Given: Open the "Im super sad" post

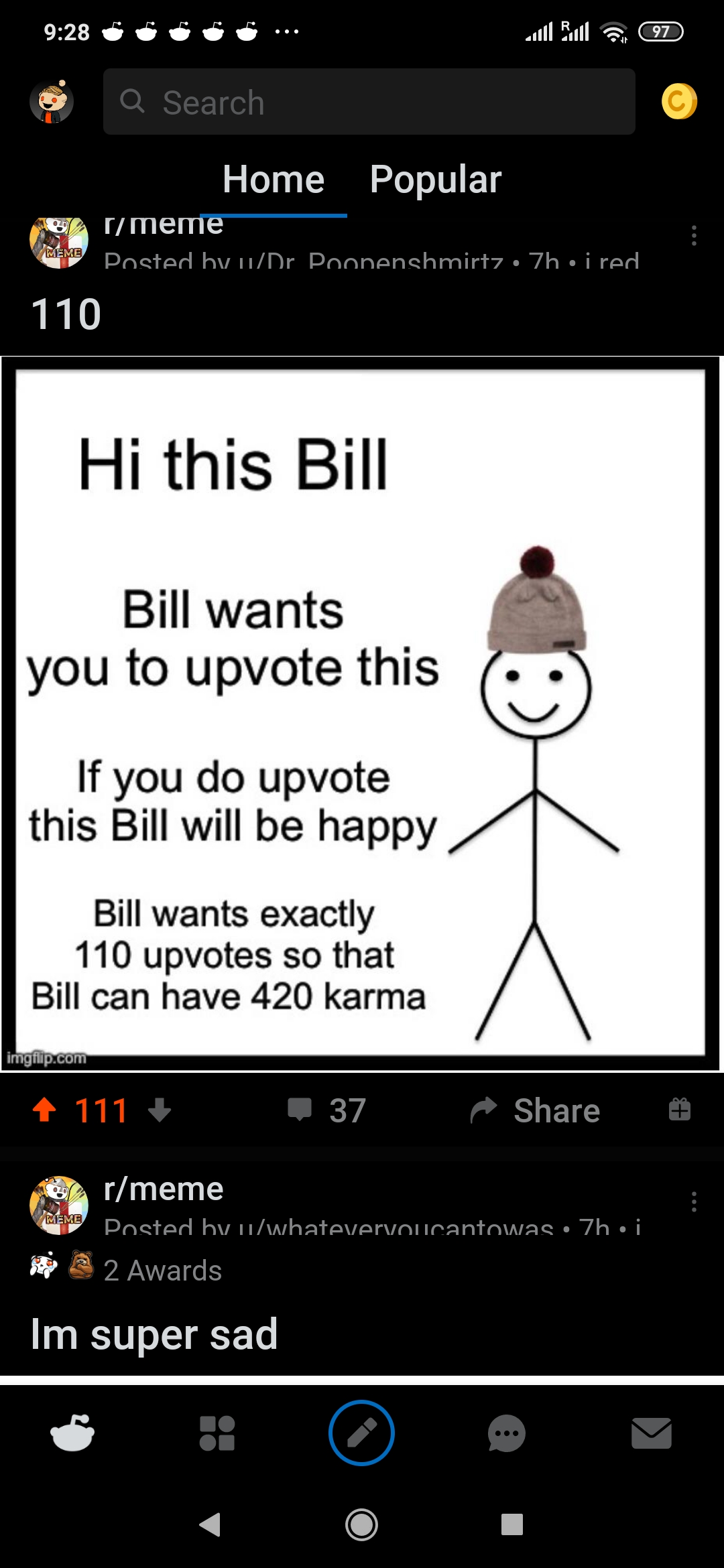Looking at the screenshot, I should (154, 1333).
